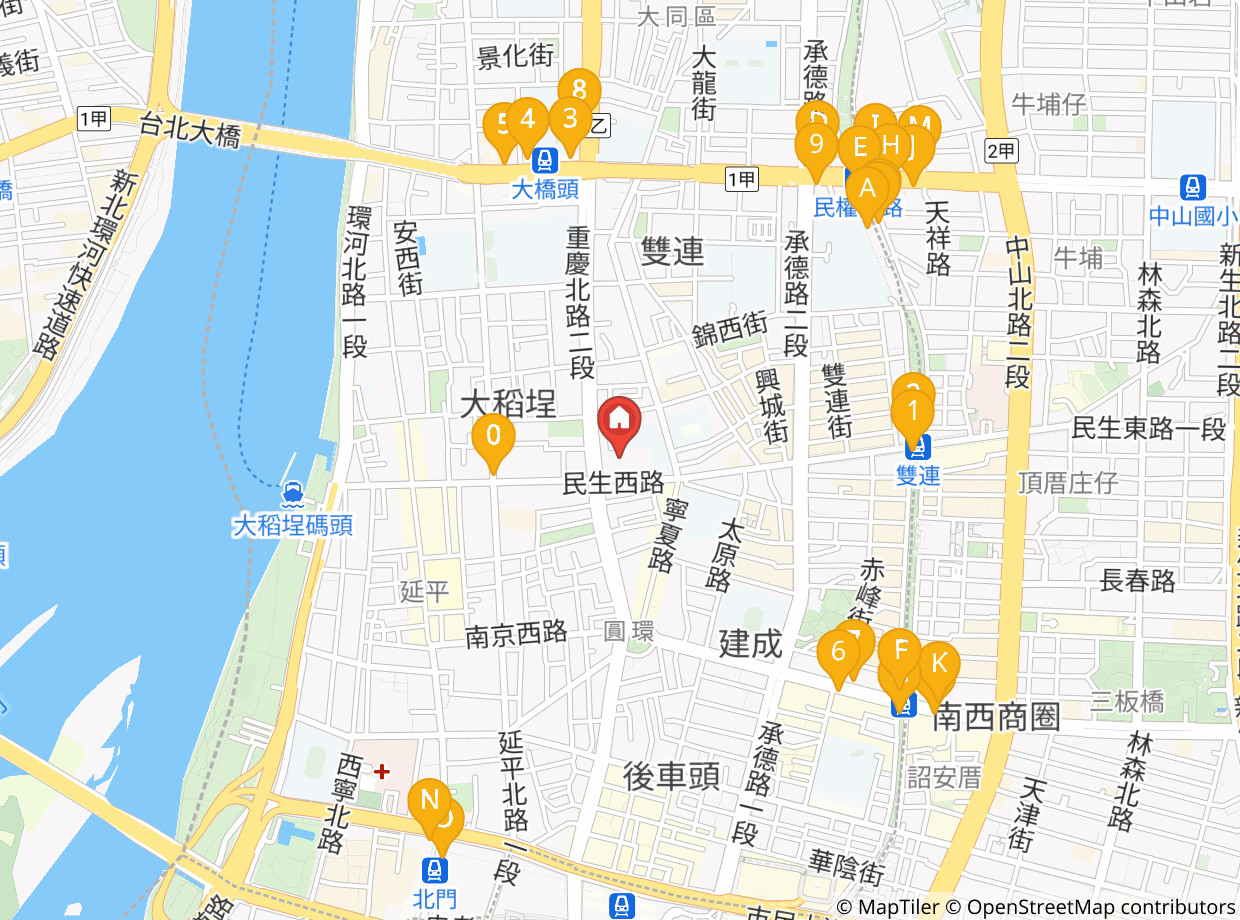Viewport: 1240px width, 920px height.
Task: Open map marker F
Action: 900,651
